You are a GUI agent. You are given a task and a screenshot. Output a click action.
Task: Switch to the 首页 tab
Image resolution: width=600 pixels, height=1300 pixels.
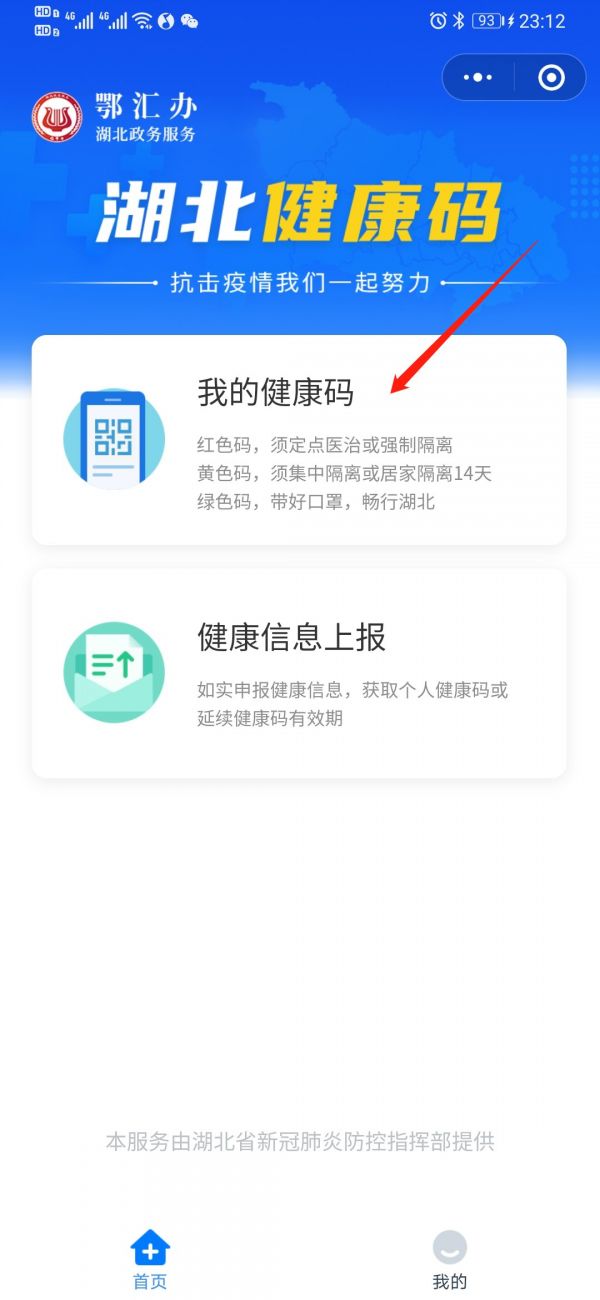150,1260
